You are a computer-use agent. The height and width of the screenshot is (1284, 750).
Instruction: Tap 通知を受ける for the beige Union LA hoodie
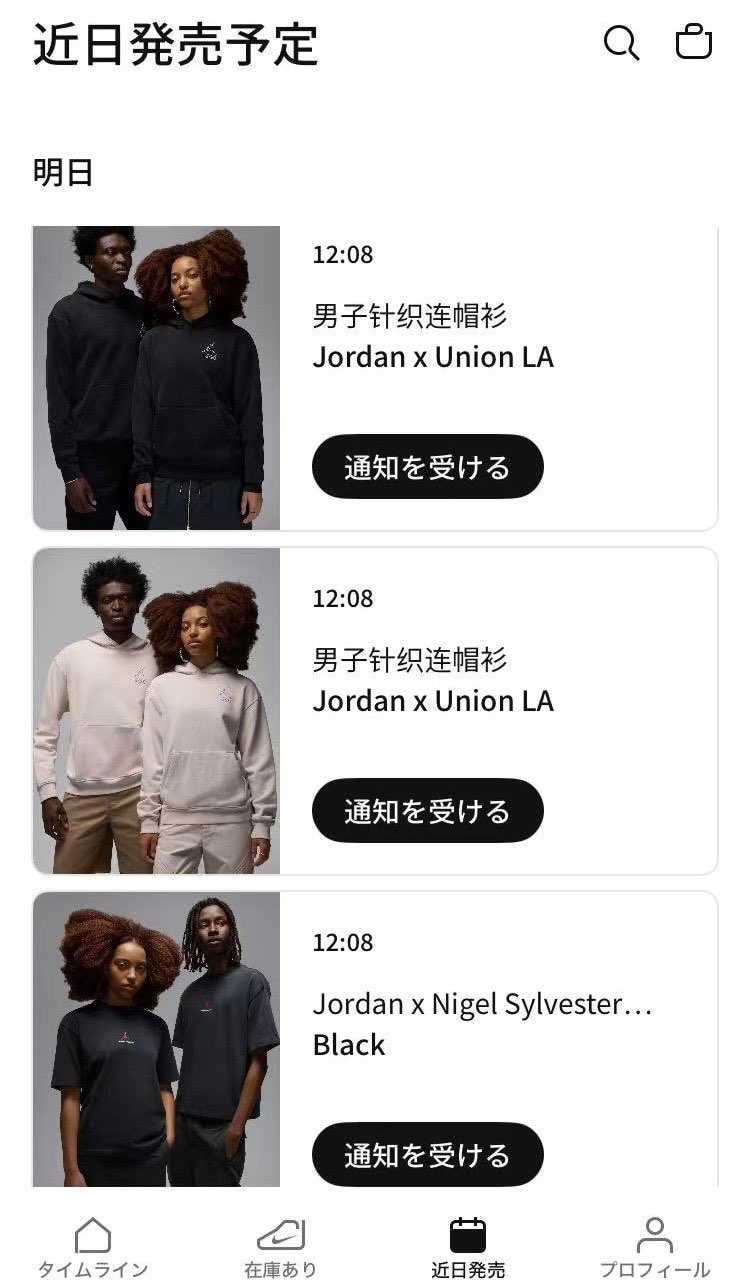[x=428, y=810]
